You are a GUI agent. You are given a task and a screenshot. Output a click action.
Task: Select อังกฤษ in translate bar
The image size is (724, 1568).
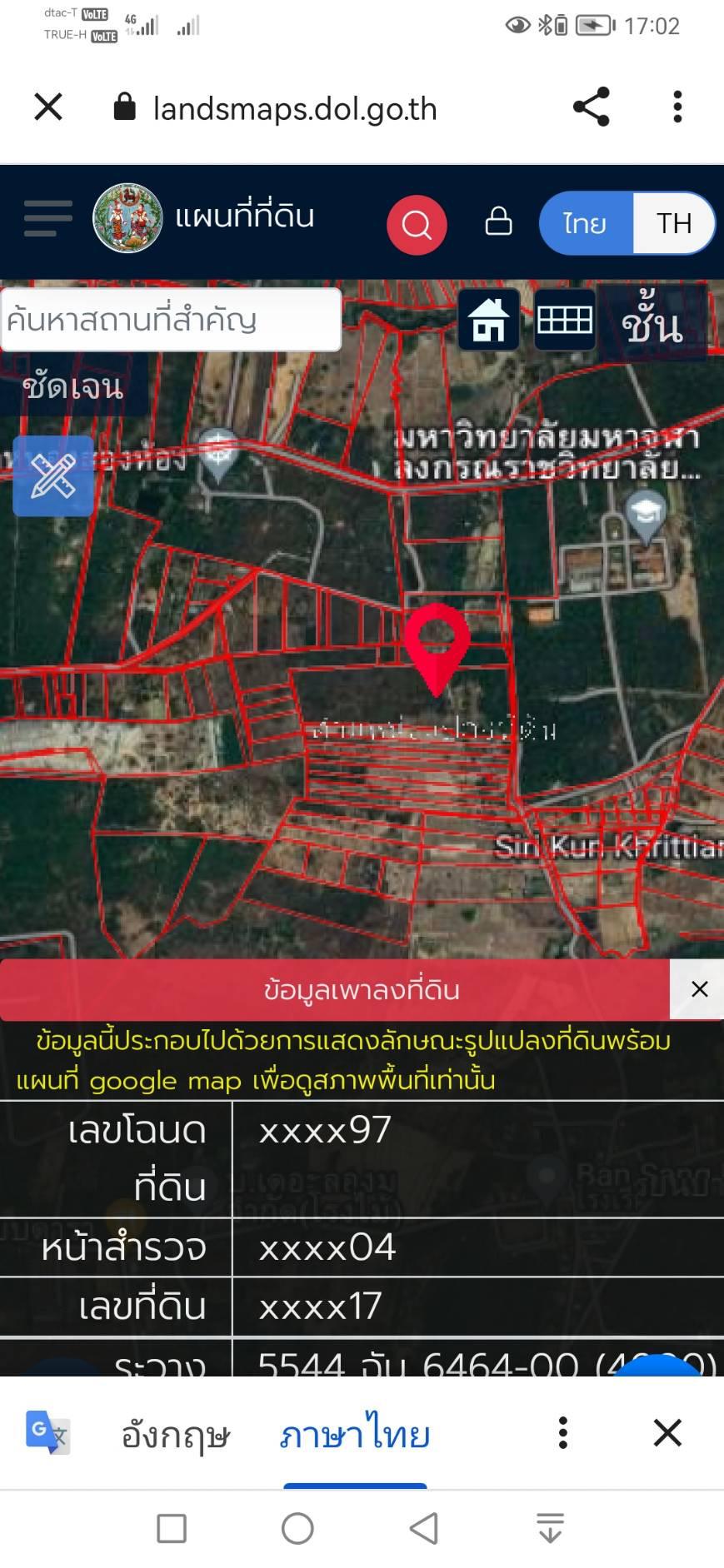(175, 1435)
